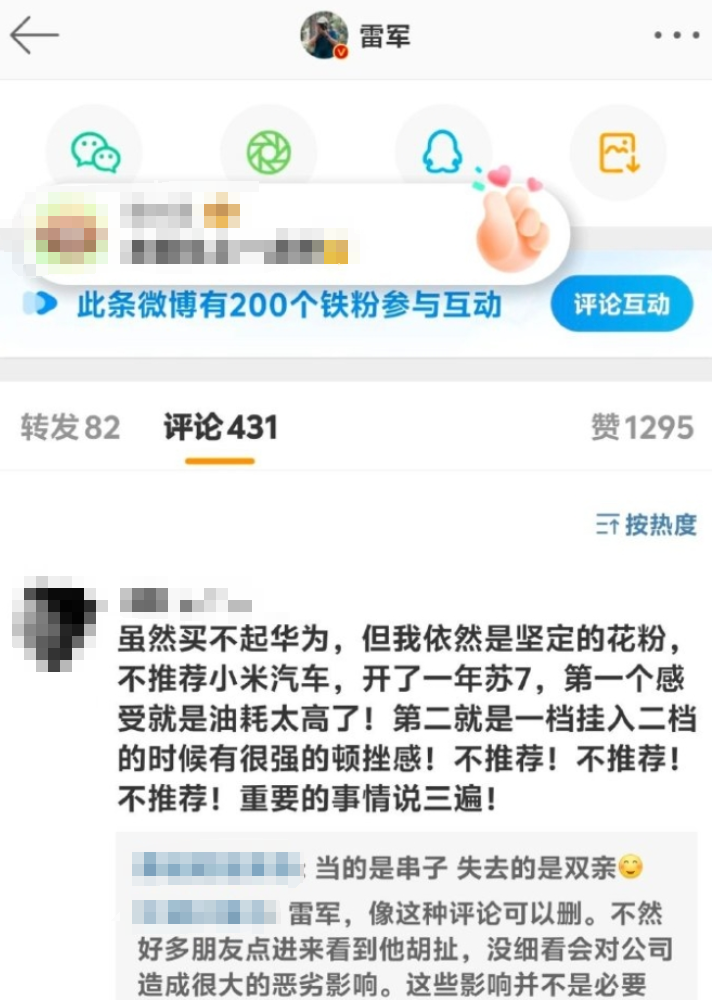
Task: Change comment sorting via 按热度
Action: coord(646,524)
